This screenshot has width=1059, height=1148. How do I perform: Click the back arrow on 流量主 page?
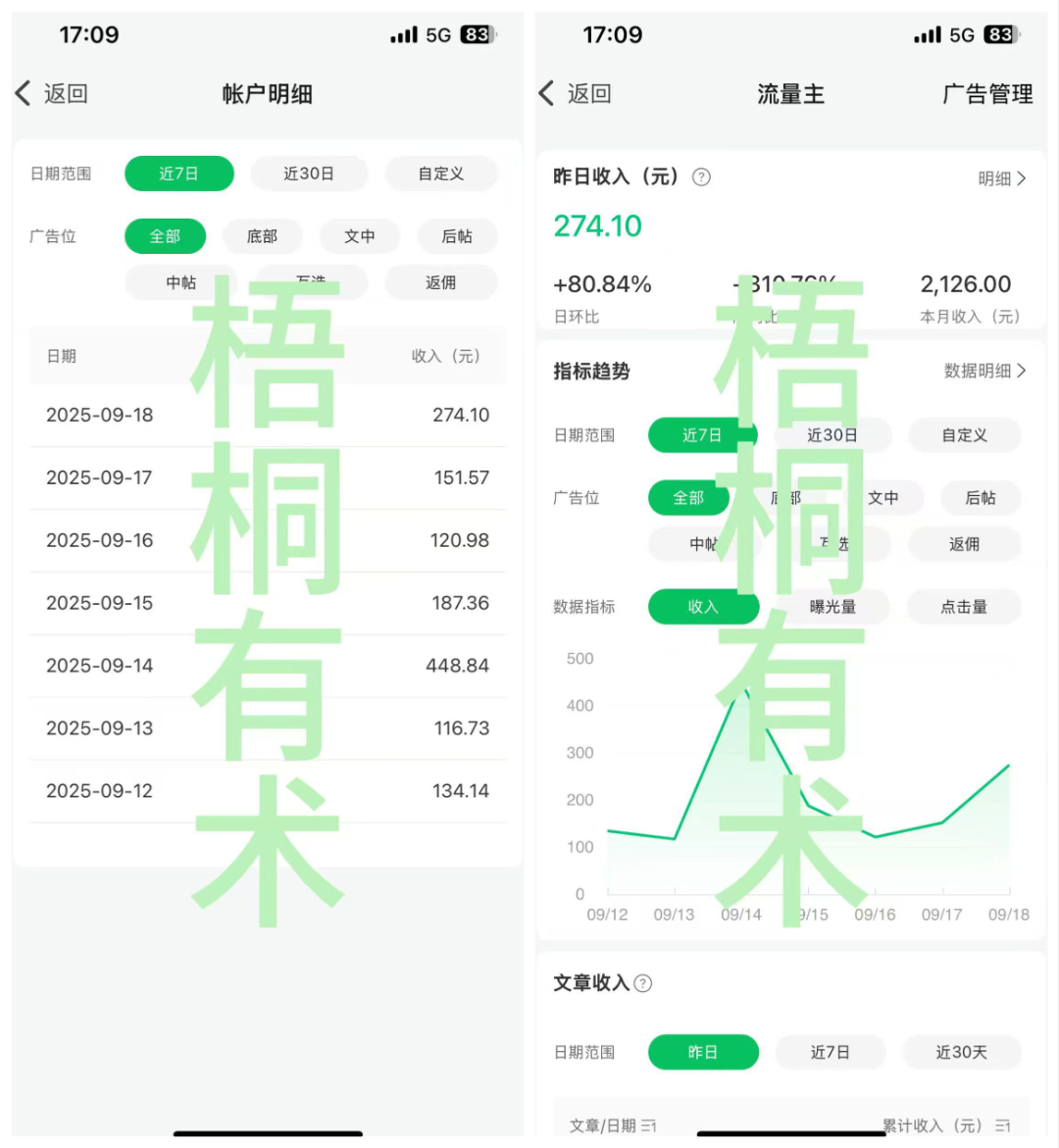pos(546,93)
